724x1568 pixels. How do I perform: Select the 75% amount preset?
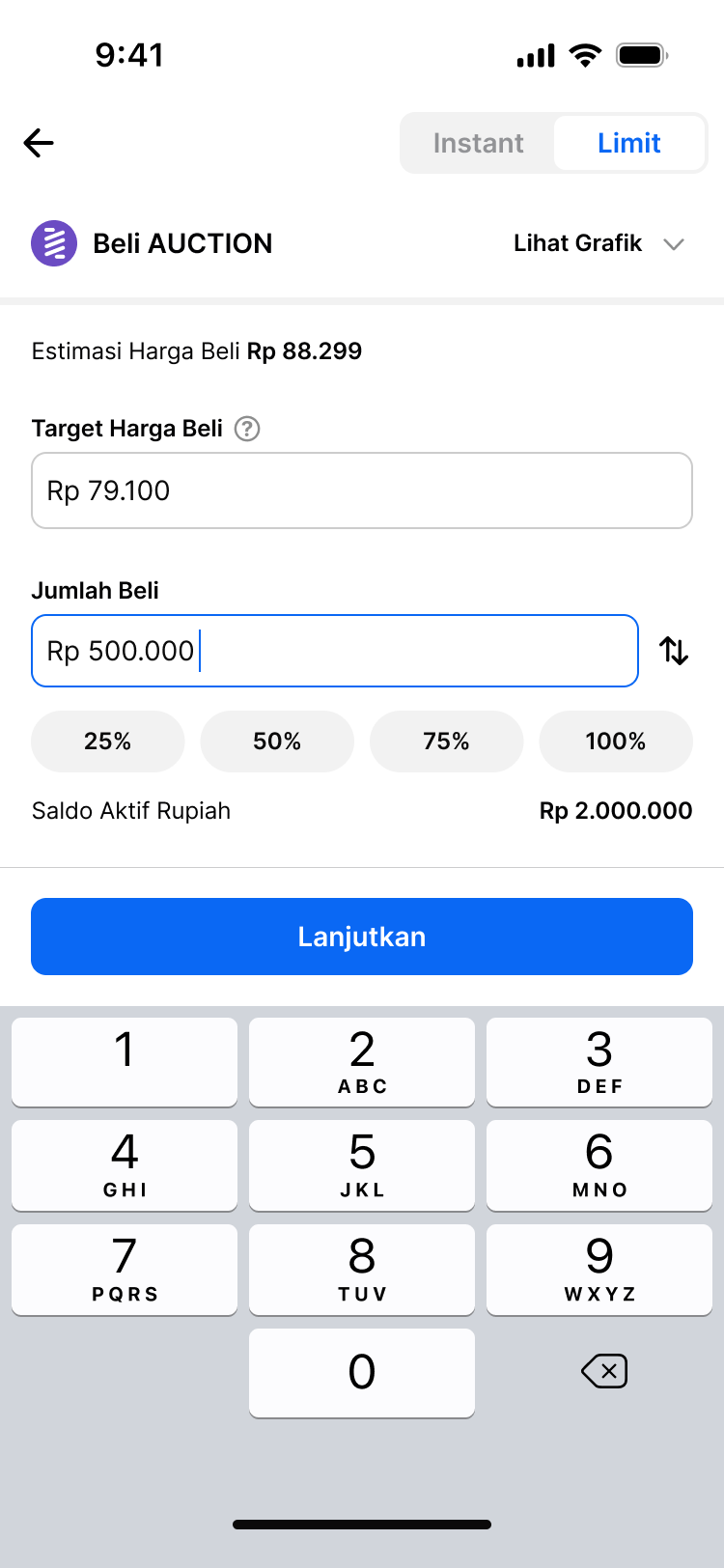point(446,742)
